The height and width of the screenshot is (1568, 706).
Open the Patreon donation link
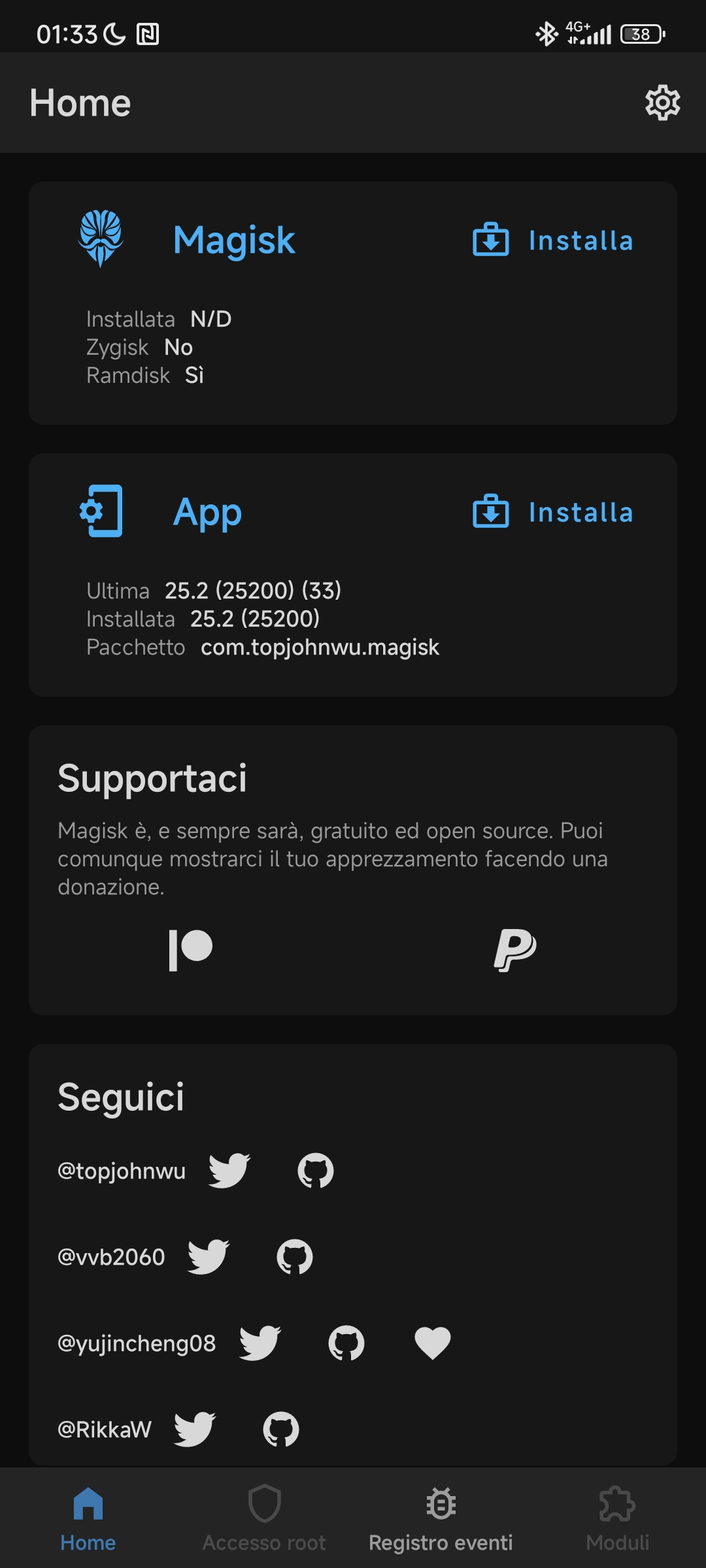point(190,950)
